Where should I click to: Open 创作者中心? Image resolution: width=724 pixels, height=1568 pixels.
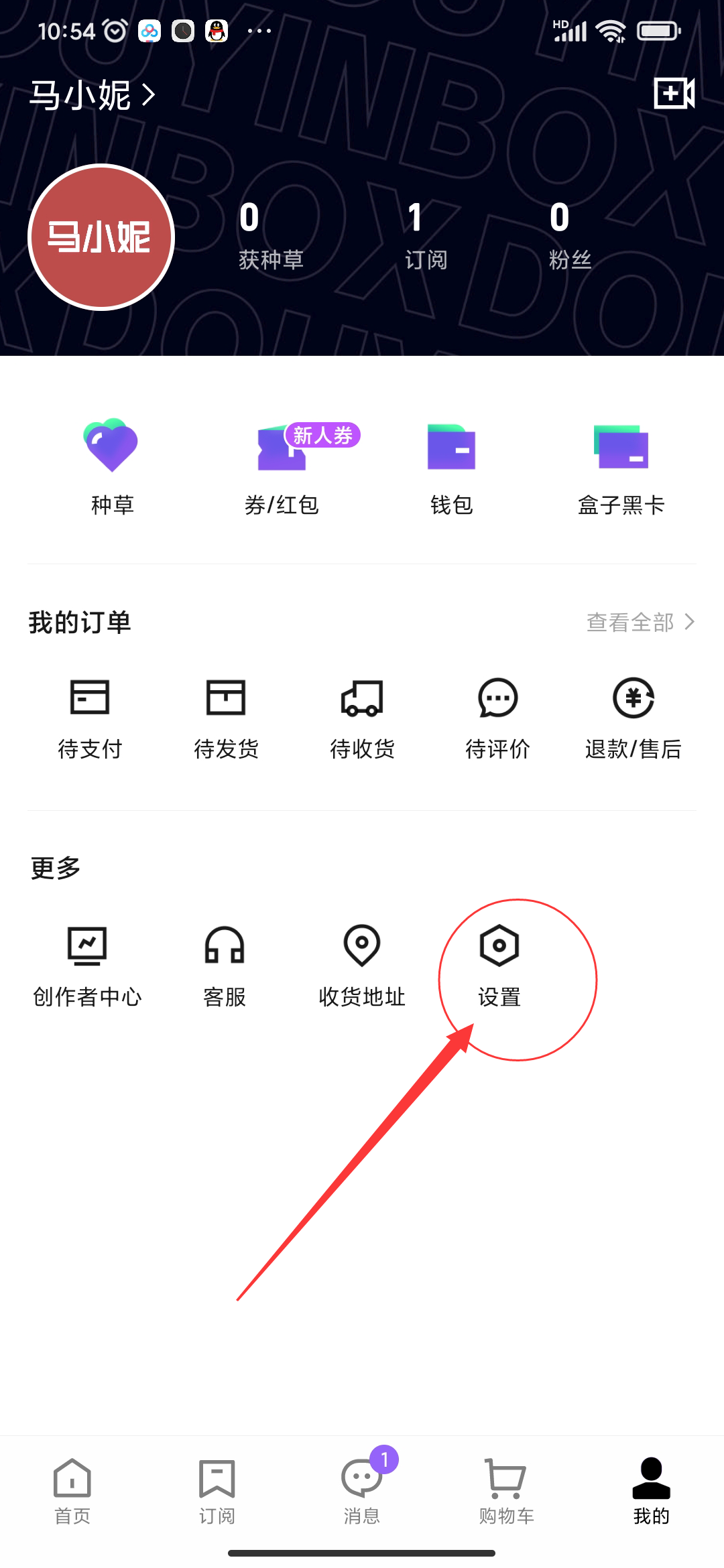click(x=87, y=966)
